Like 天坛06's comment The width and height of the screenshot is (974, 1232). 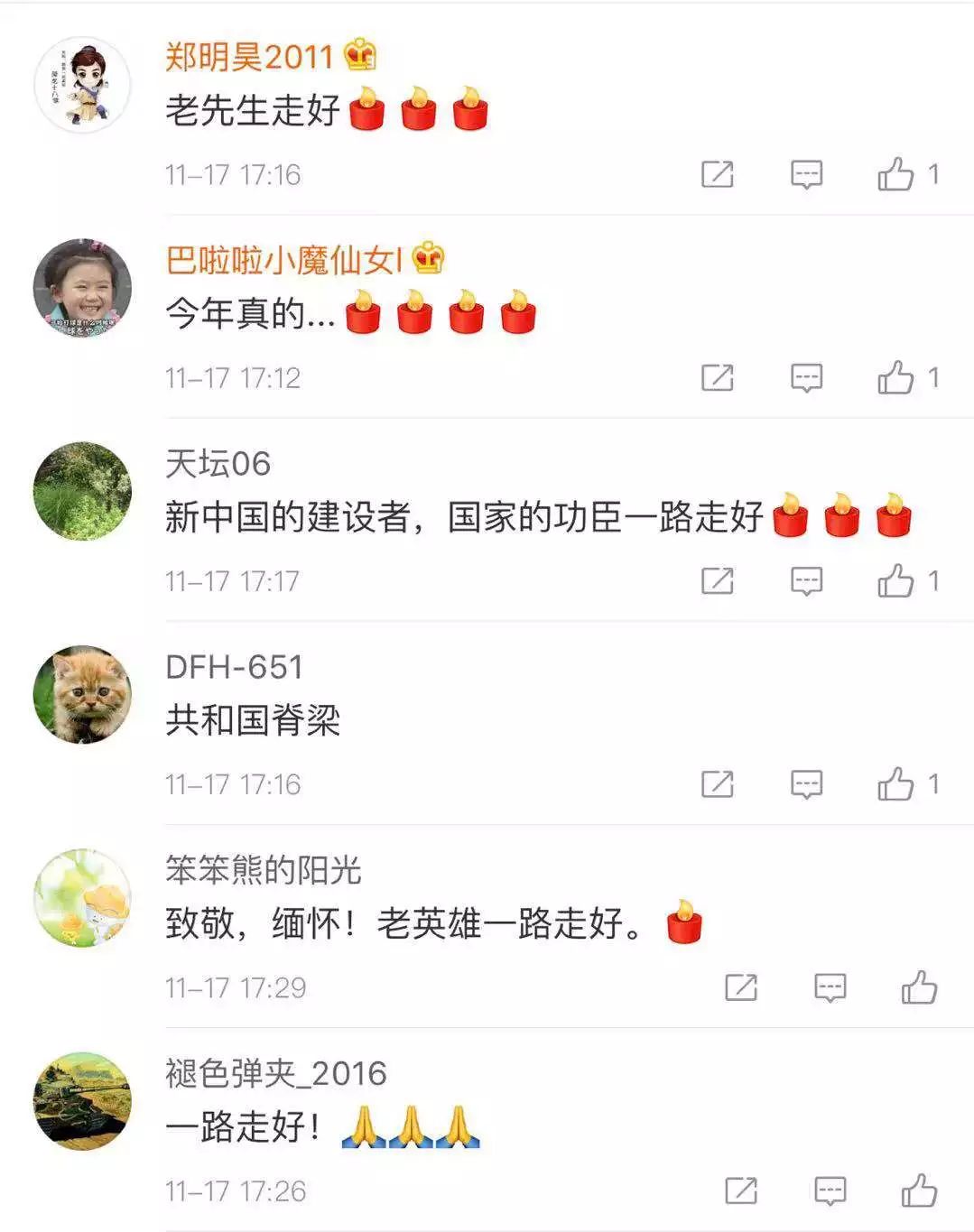(x=895, y=580)
